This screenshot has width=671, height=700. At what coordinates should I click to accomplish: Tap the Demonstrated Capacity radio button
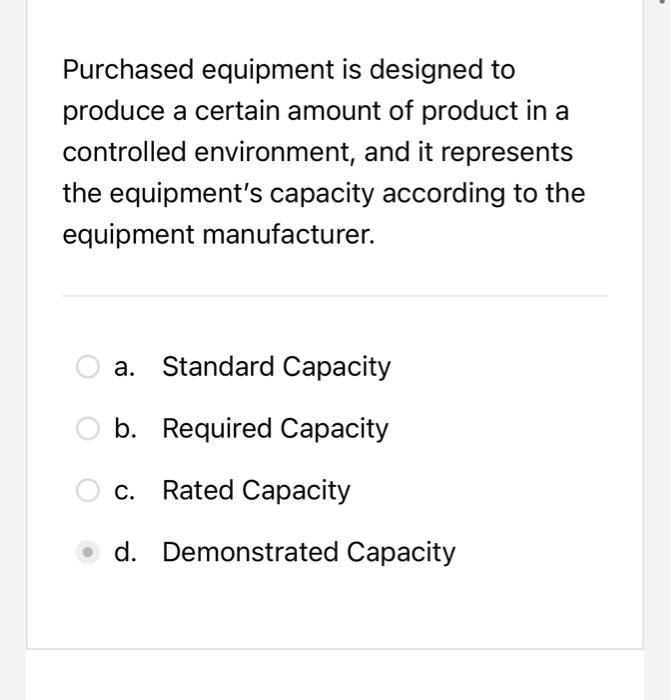pos(89,552)
